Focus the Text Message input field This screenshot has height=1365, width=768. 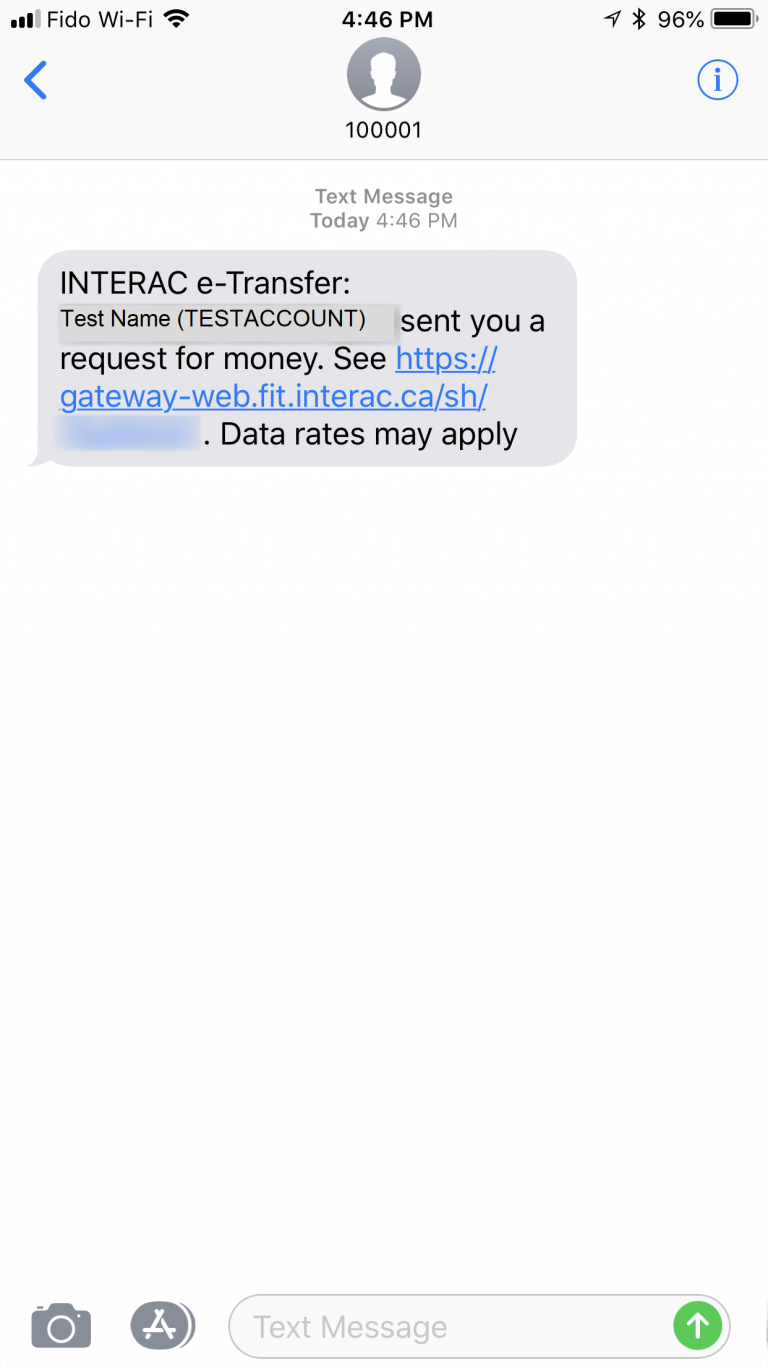450,1327
